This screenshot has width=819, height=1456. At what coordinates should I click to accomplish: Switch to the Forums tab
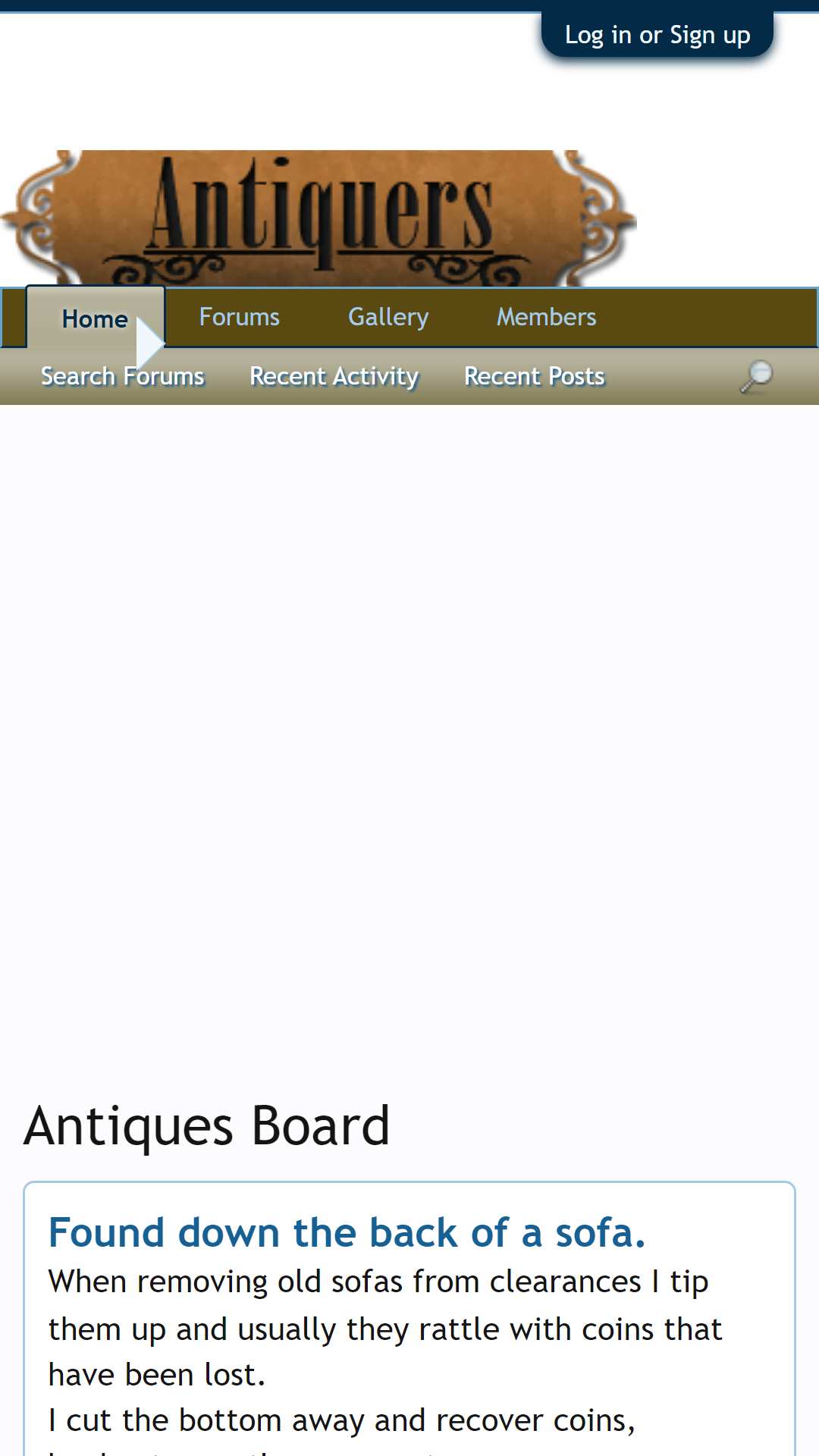[239, 317]
